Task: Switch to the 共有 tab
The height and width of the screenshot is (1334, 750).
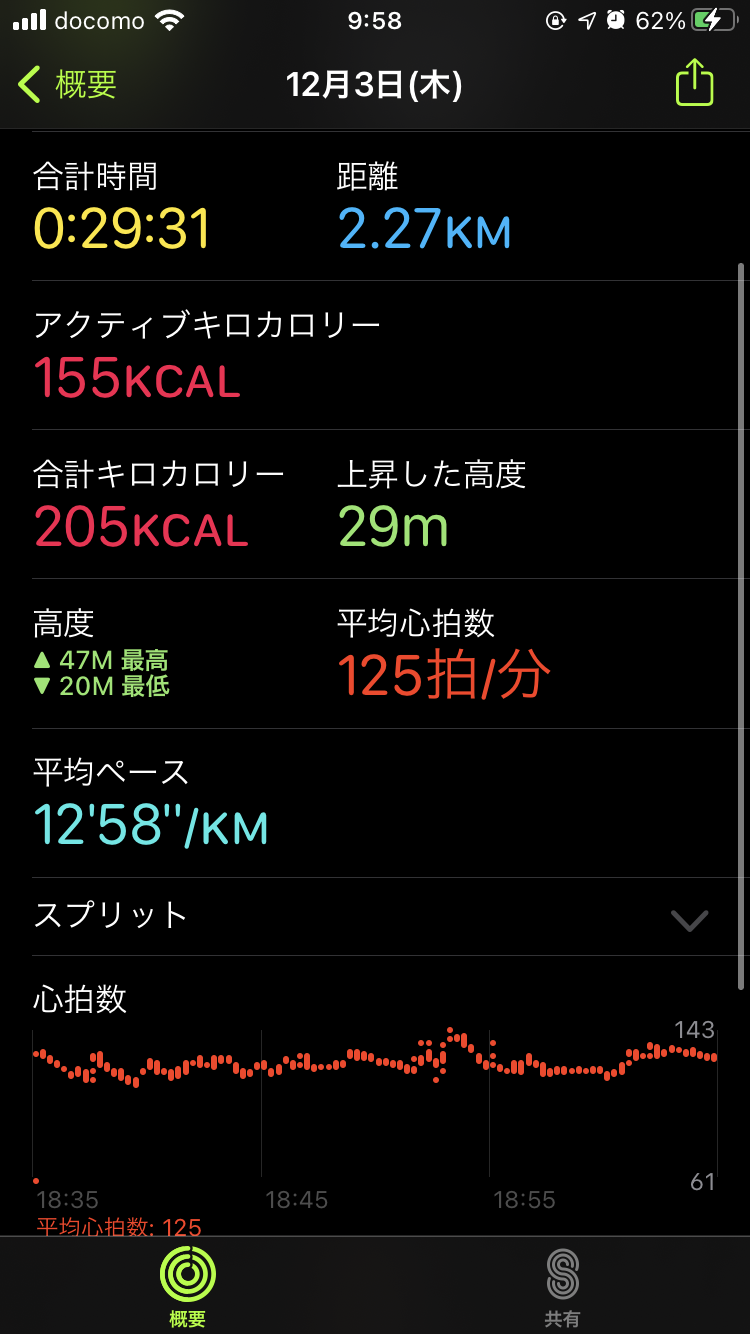Action: (562, 1286)
